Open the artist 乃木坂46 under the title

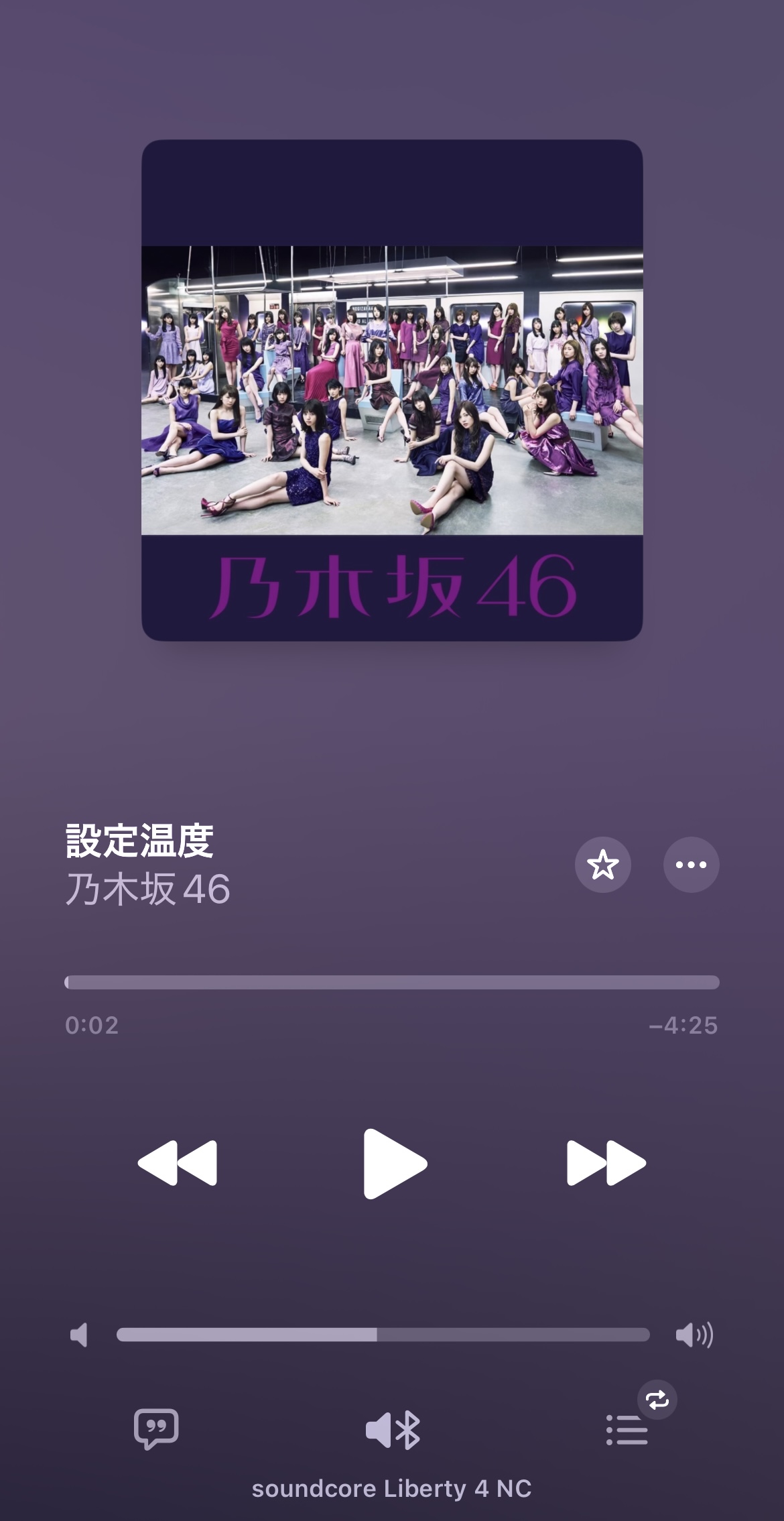click(147, 890)
